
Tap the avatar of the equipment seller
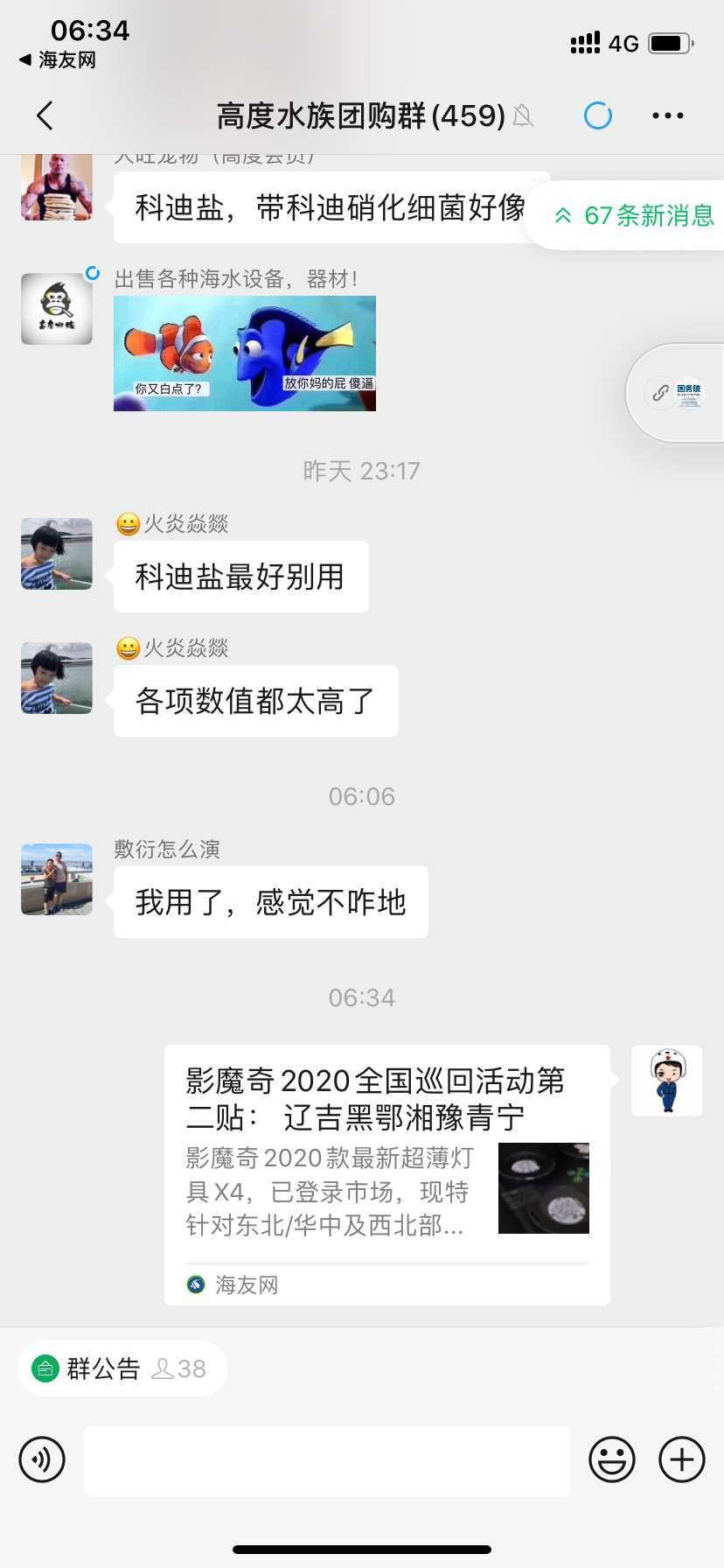[x=57, y=308]
